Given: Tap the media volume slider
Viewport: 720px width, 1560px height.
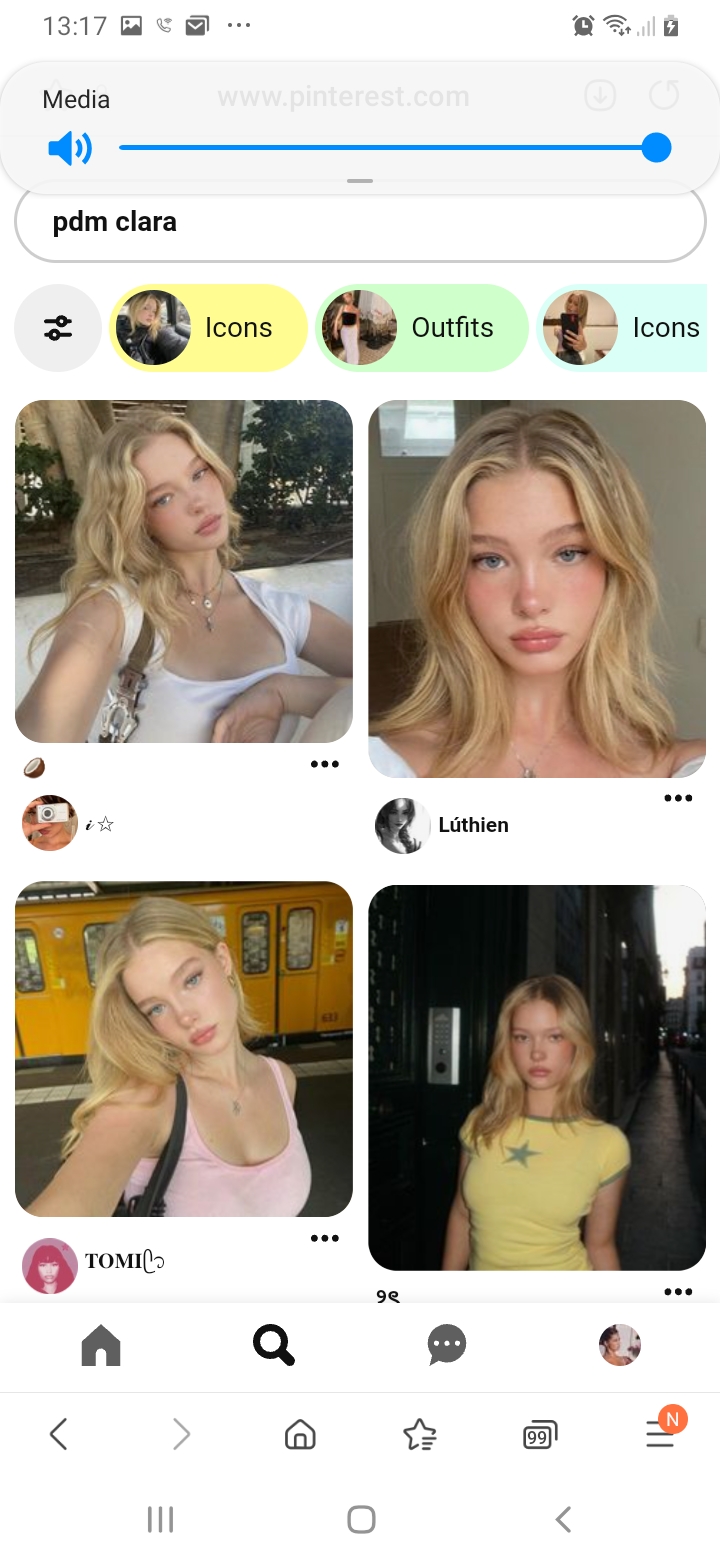Looking at the screenshot, I should (395, 148).
